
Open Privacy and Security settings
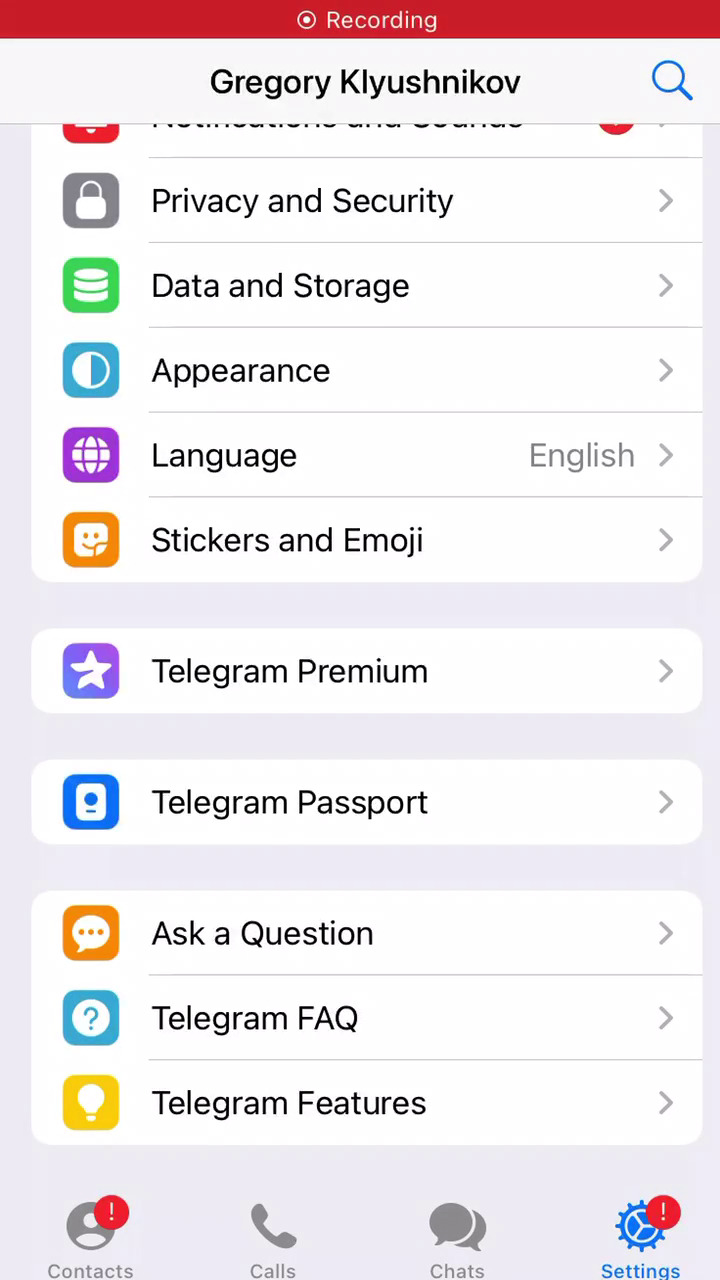click(366, 201)
